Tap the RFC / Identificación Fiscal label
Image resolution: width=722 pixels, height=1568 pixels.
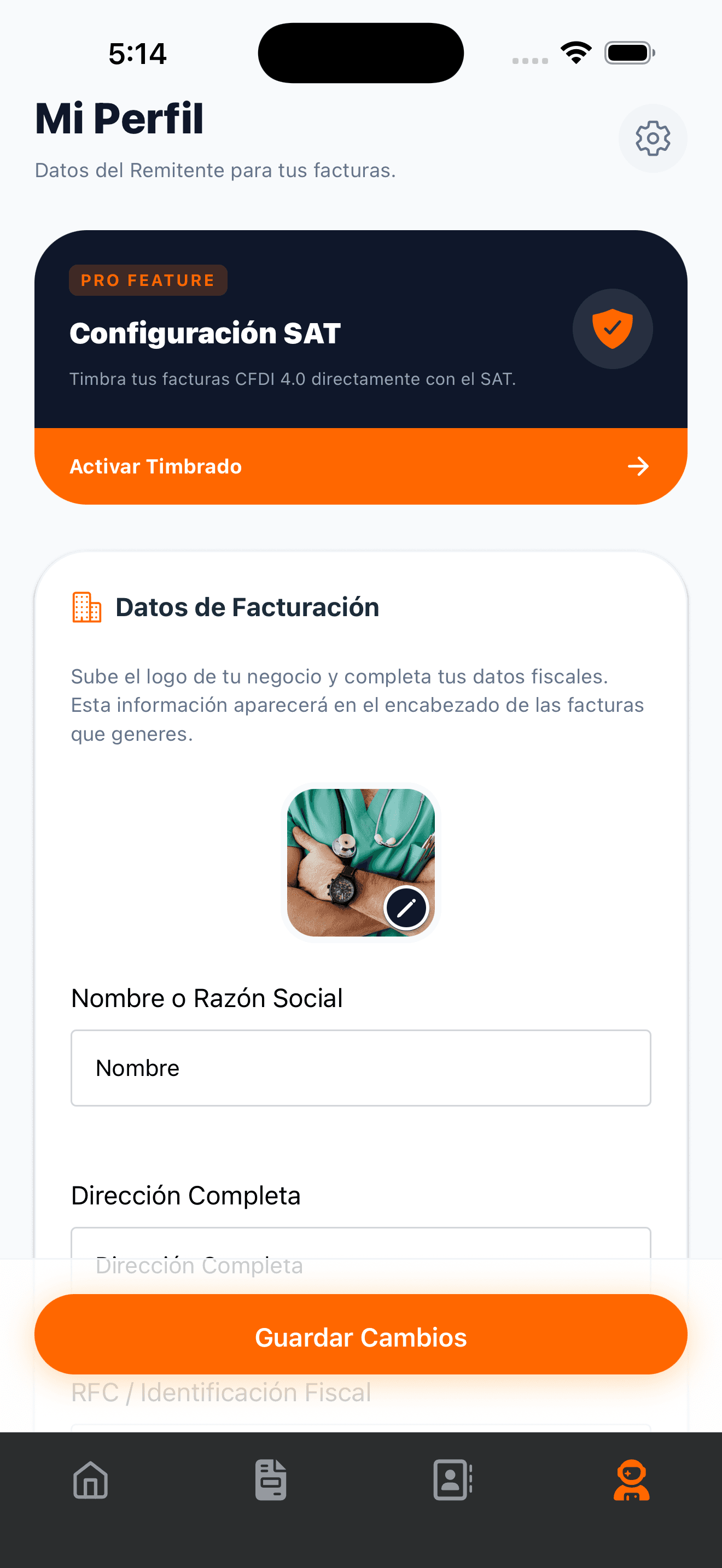pyautogui.click(x=221, y=1393)
